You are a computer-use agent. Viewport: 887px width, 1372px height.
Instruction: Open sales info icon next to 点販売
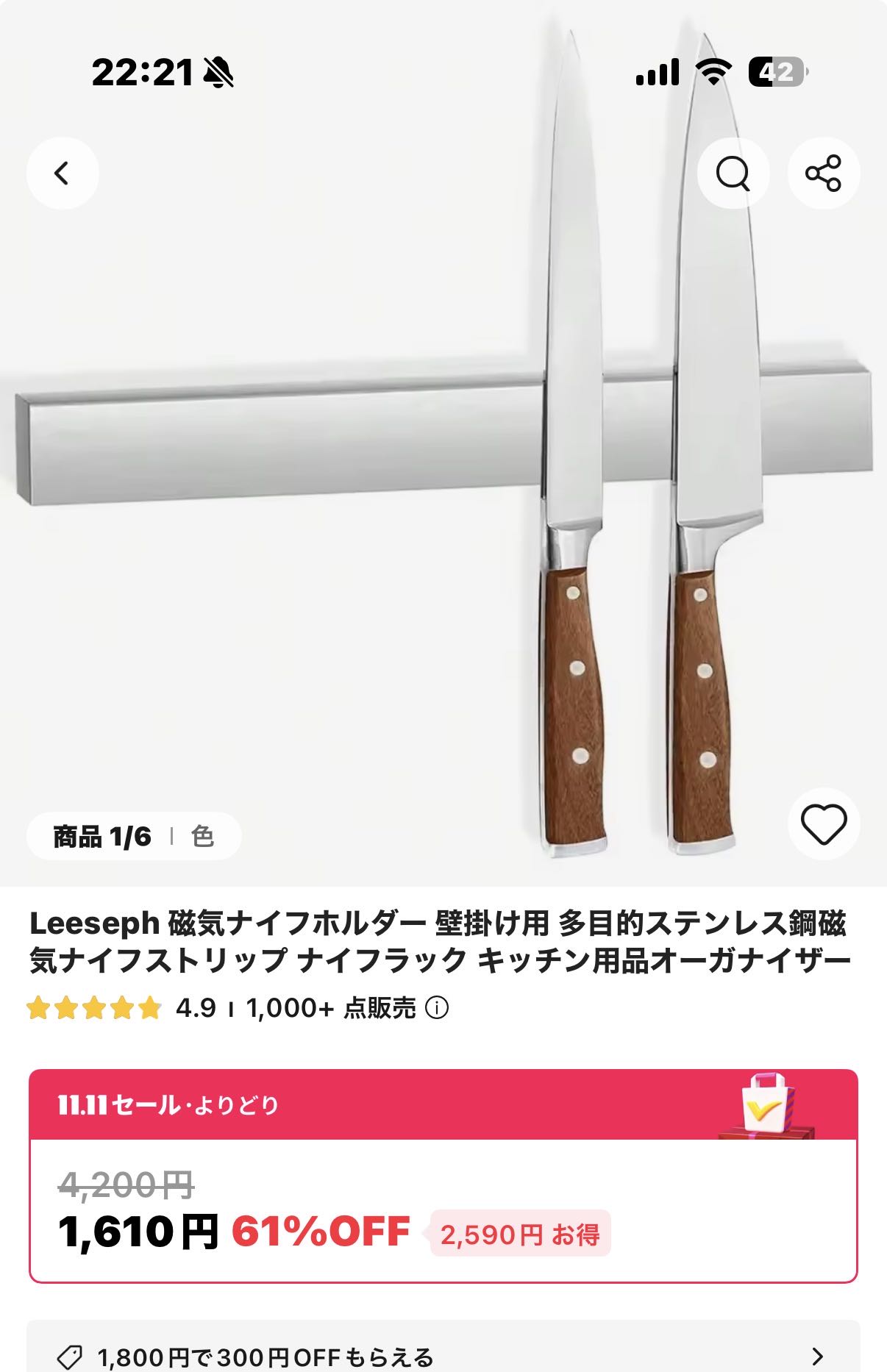437,1008
